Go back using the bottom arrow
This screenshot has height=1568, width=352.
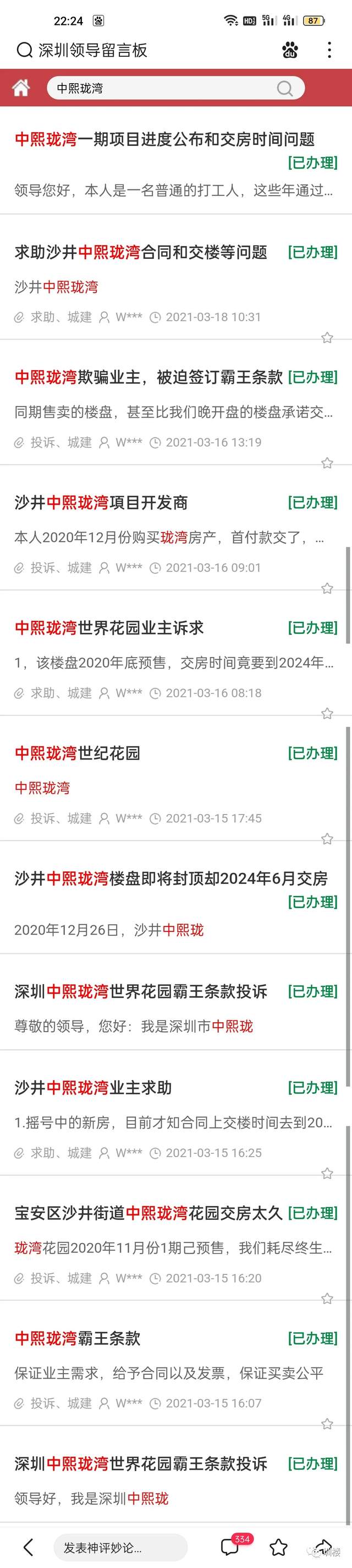pyautogui.click(x=28, y=1547)
